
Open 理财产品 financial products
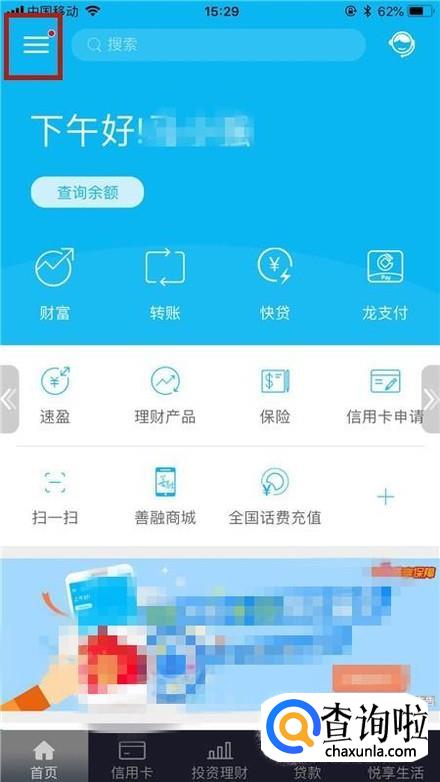(165, 395)
